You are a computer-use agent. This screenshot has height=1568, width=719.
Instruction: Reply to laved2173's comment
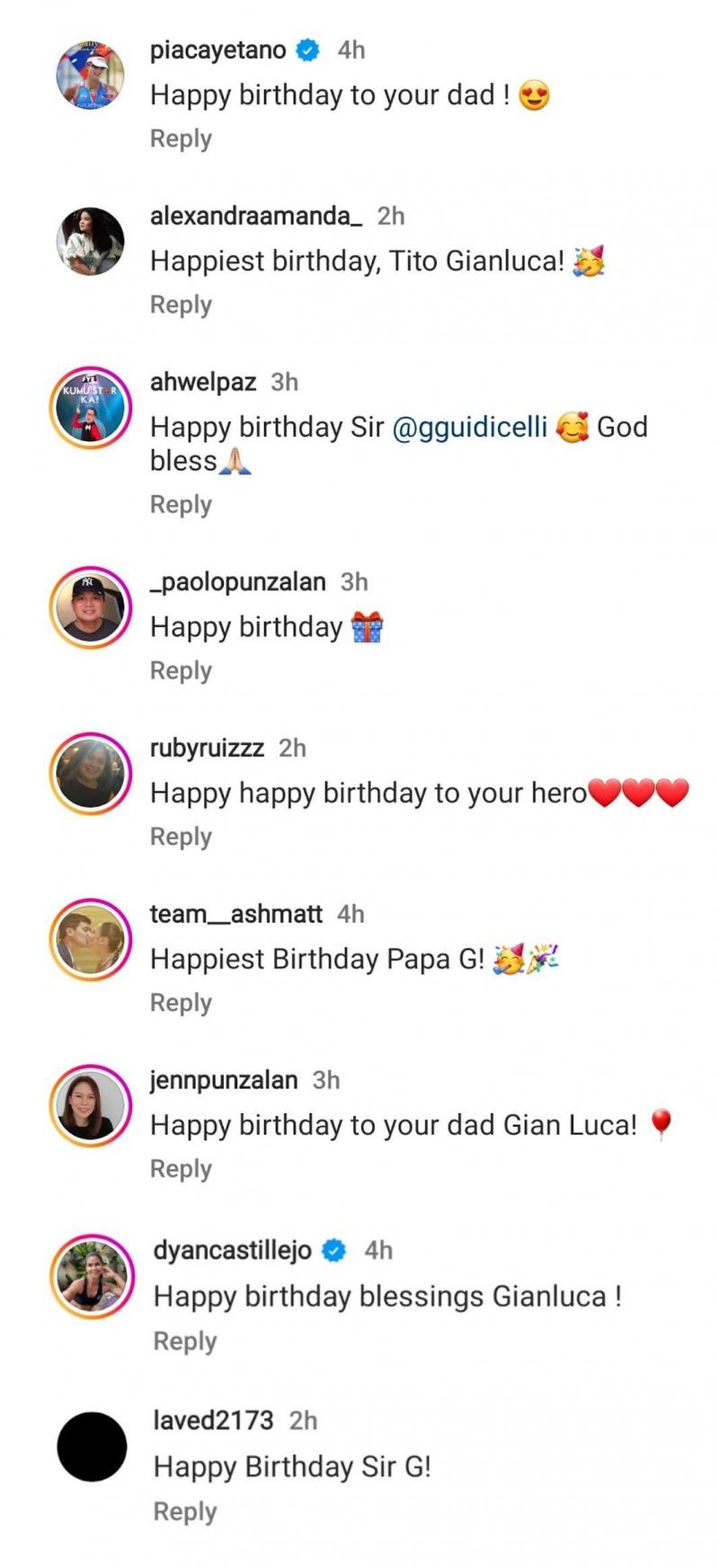(x=184, y=1512)
